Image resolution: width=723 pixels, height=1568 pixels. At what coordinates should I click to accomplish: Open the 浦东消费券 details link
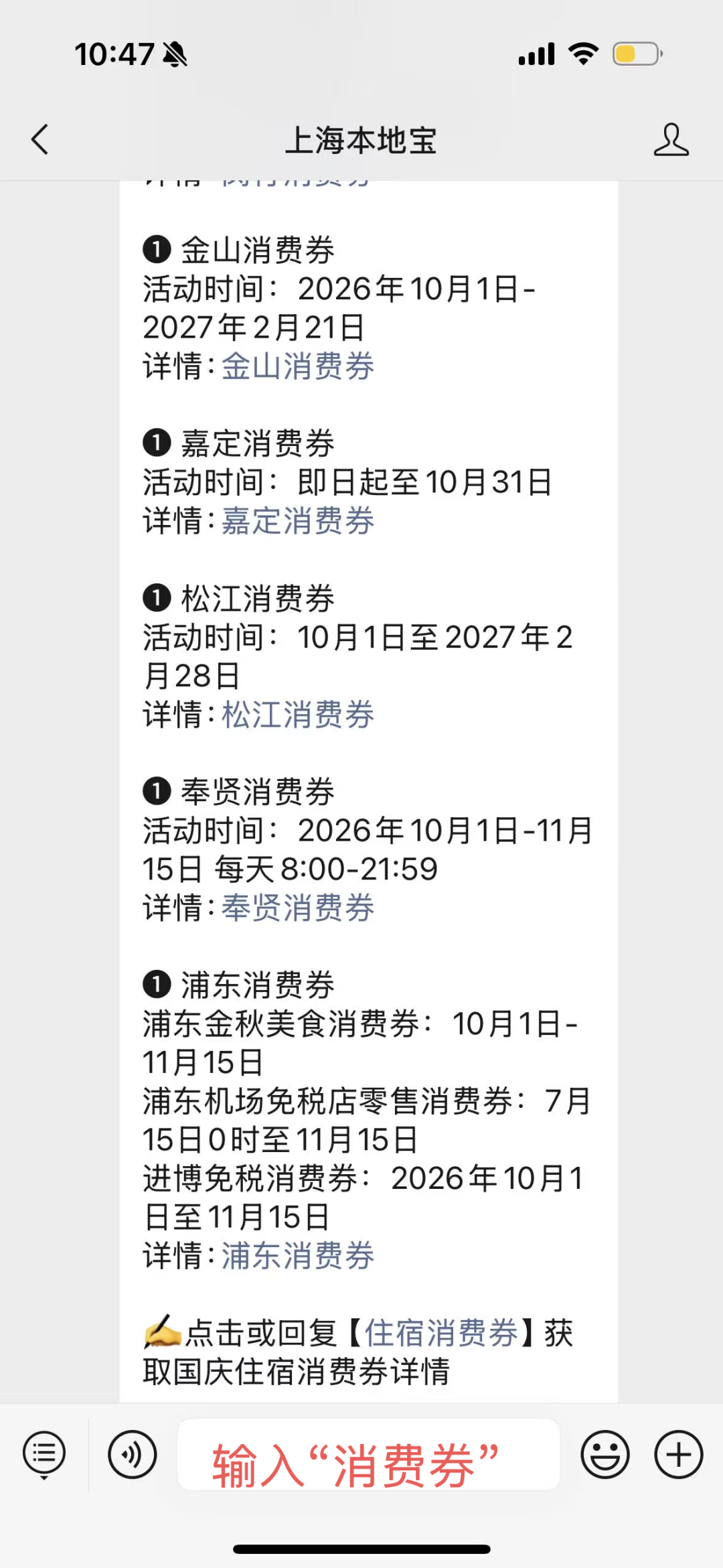click(x=298, y=1256)
